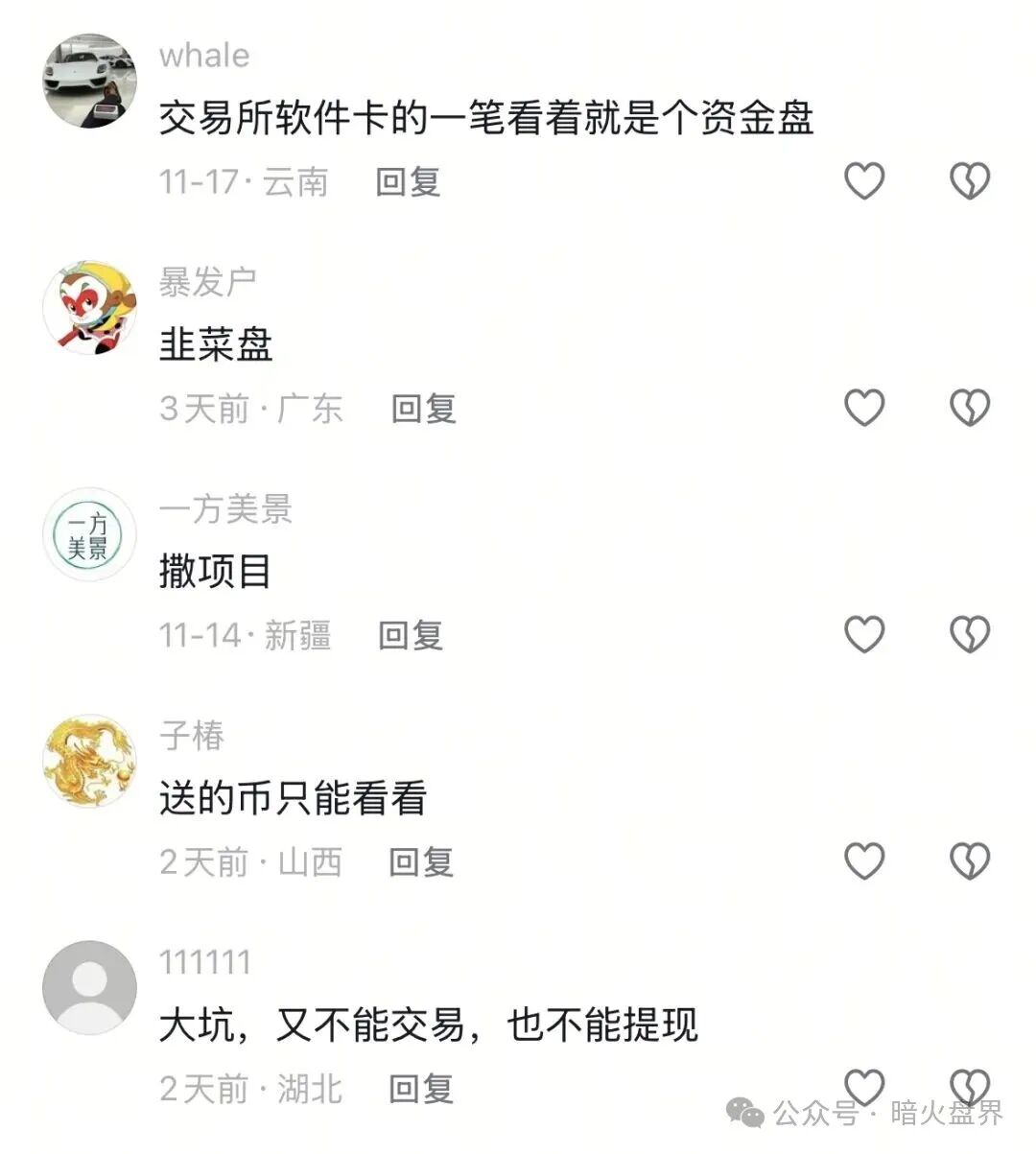
Task: Like 111111's comment 大坑
Action: coord(863,1086)
